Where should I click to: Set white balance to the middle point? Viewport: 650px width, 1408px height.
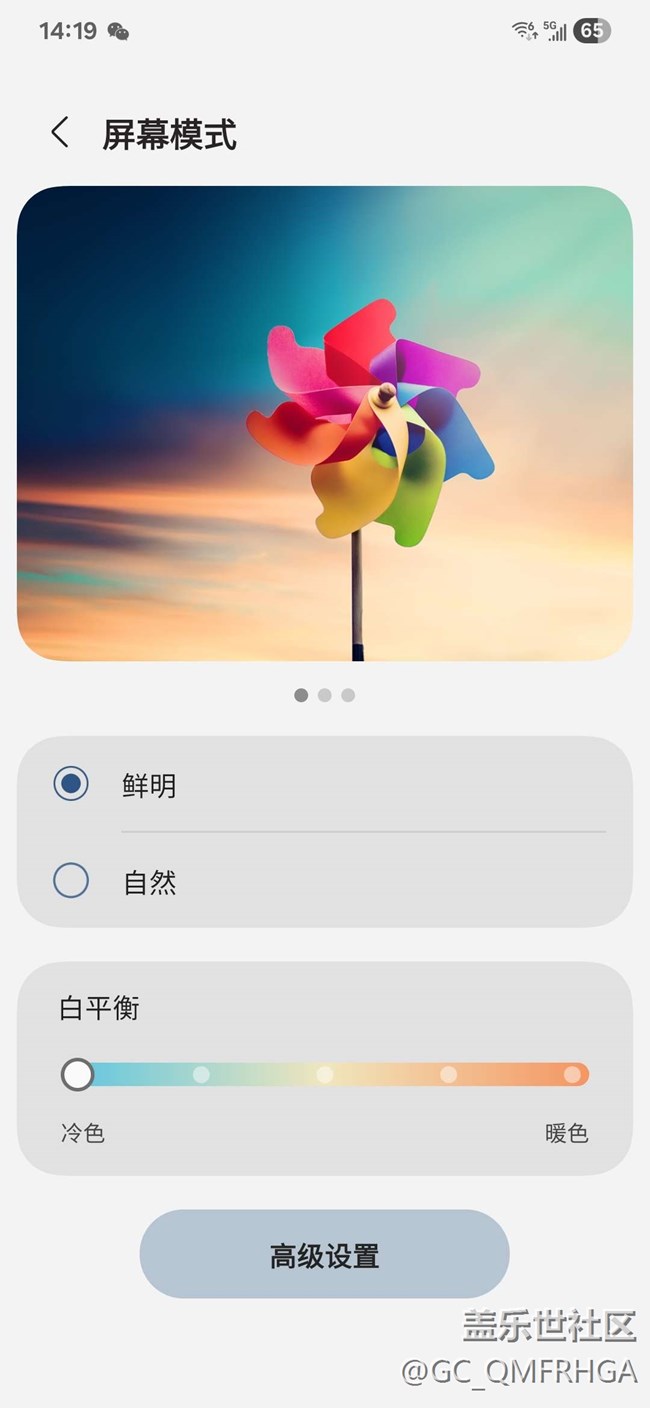325,1074
